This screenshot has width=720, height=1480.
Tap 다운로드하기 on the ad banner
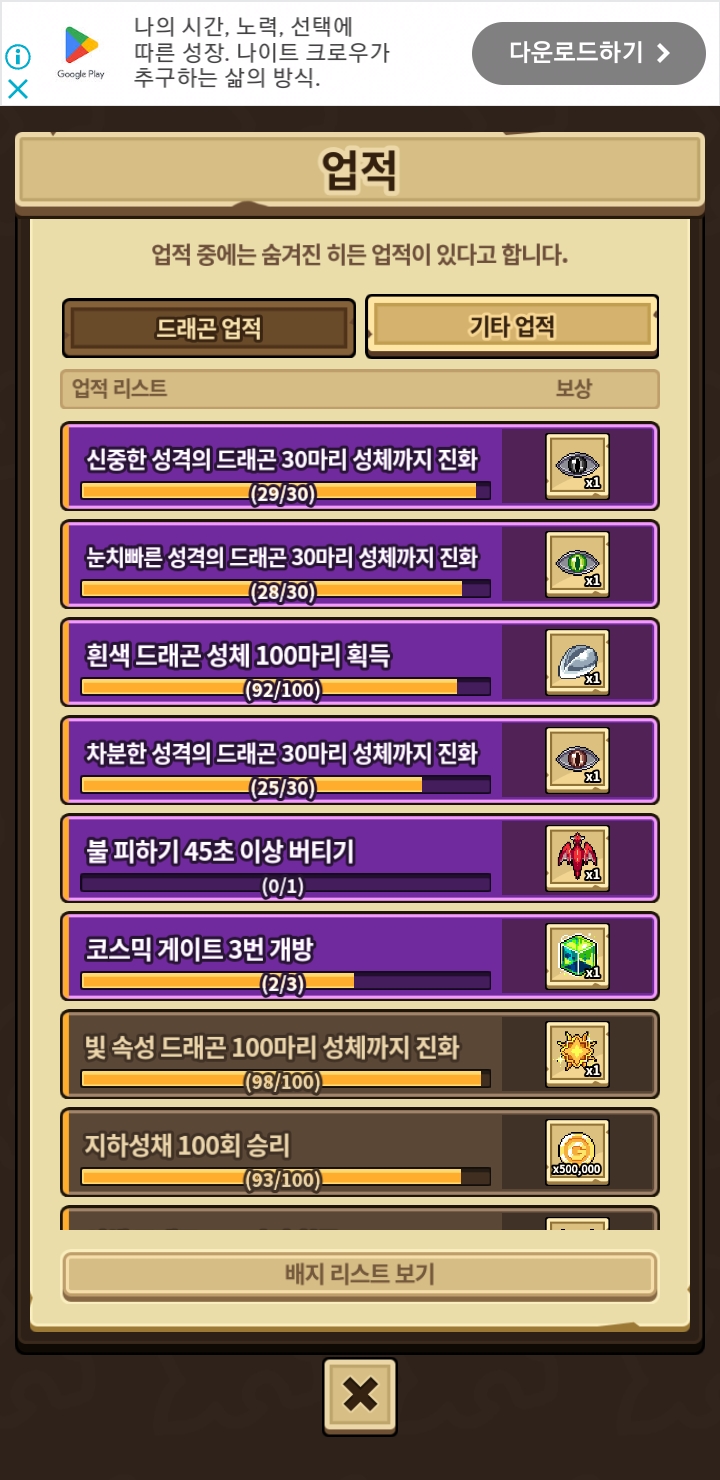pos(588,53)
